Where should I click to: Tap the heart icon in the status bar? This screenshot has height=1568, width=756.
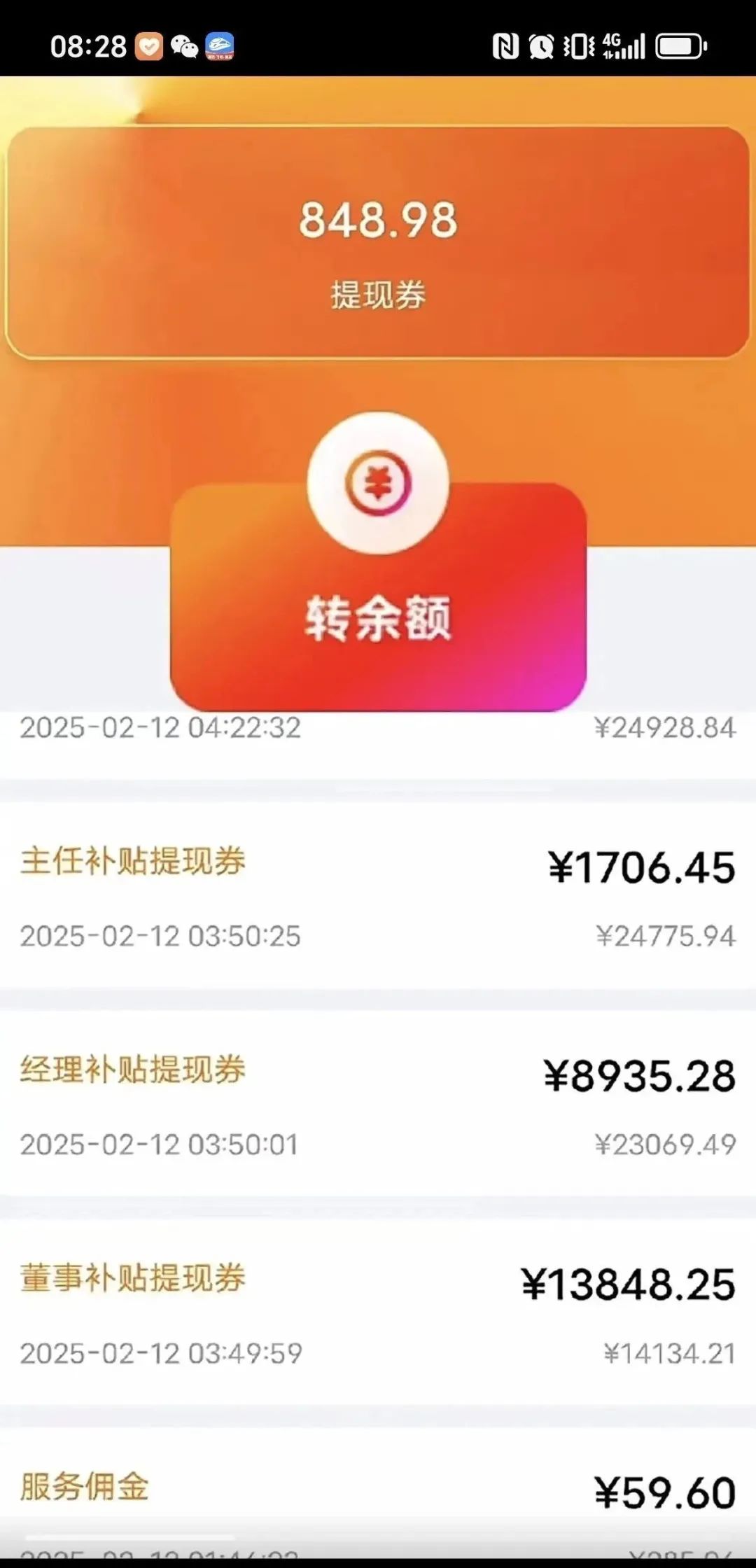[147, 46]
